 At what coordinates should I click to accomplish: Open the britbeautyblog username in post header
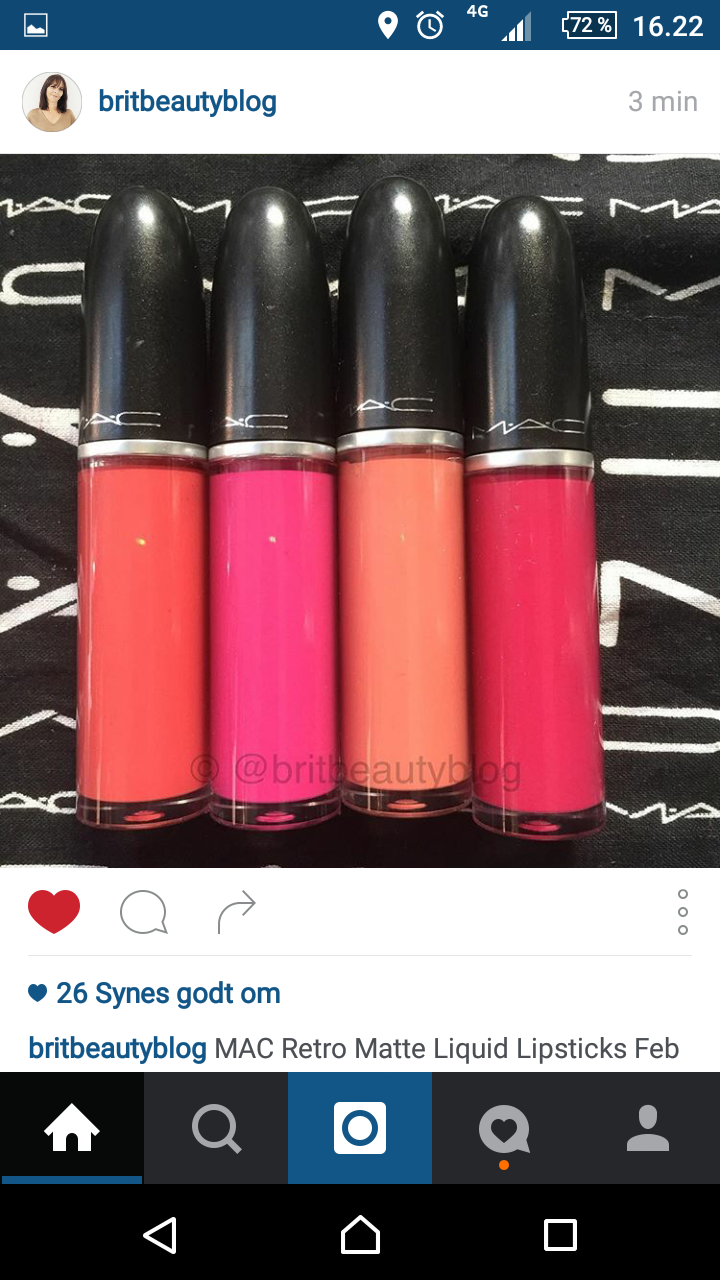187,102
